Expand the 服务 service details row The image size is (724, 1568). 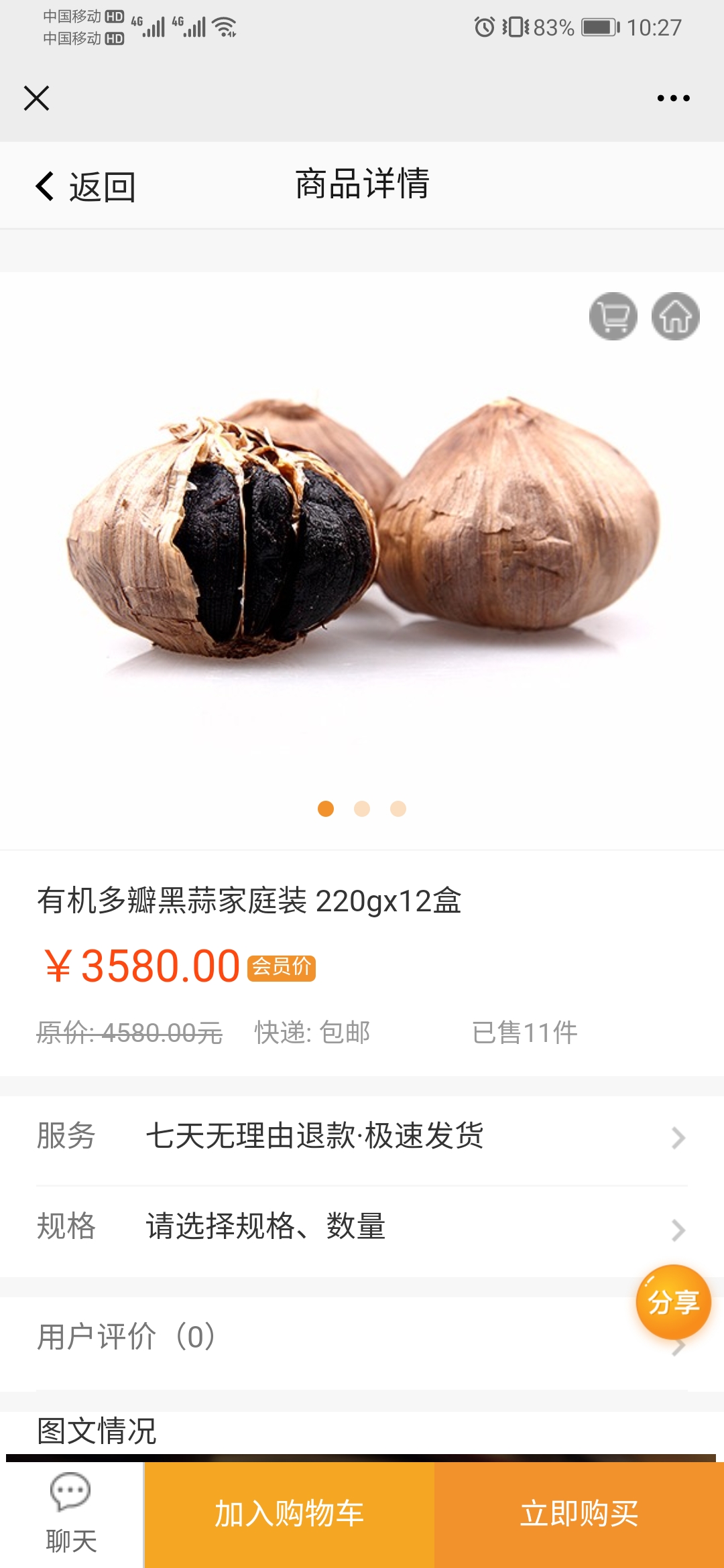[362, 1134]
